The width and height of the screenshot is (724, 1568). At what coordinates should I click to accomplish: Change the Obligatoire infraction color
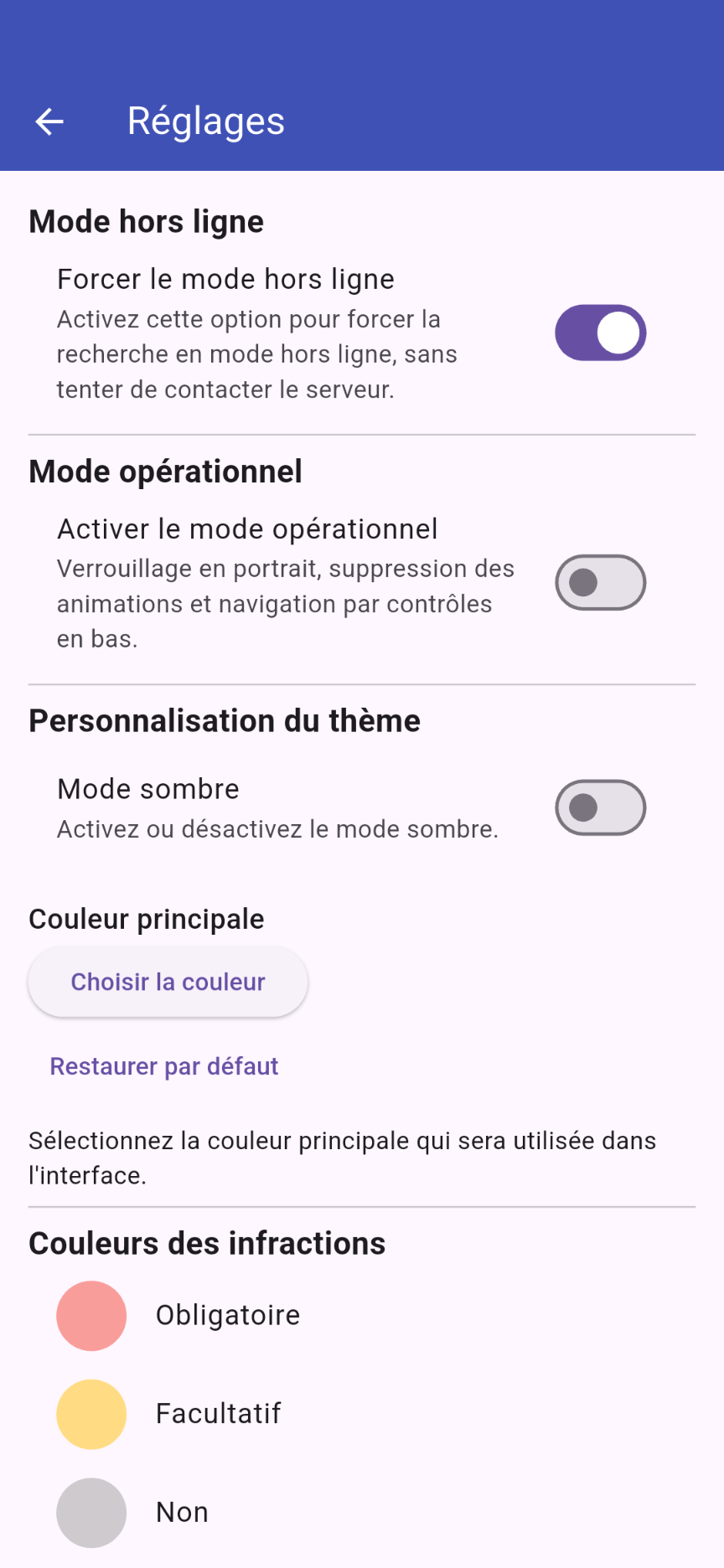[91, 1315]
